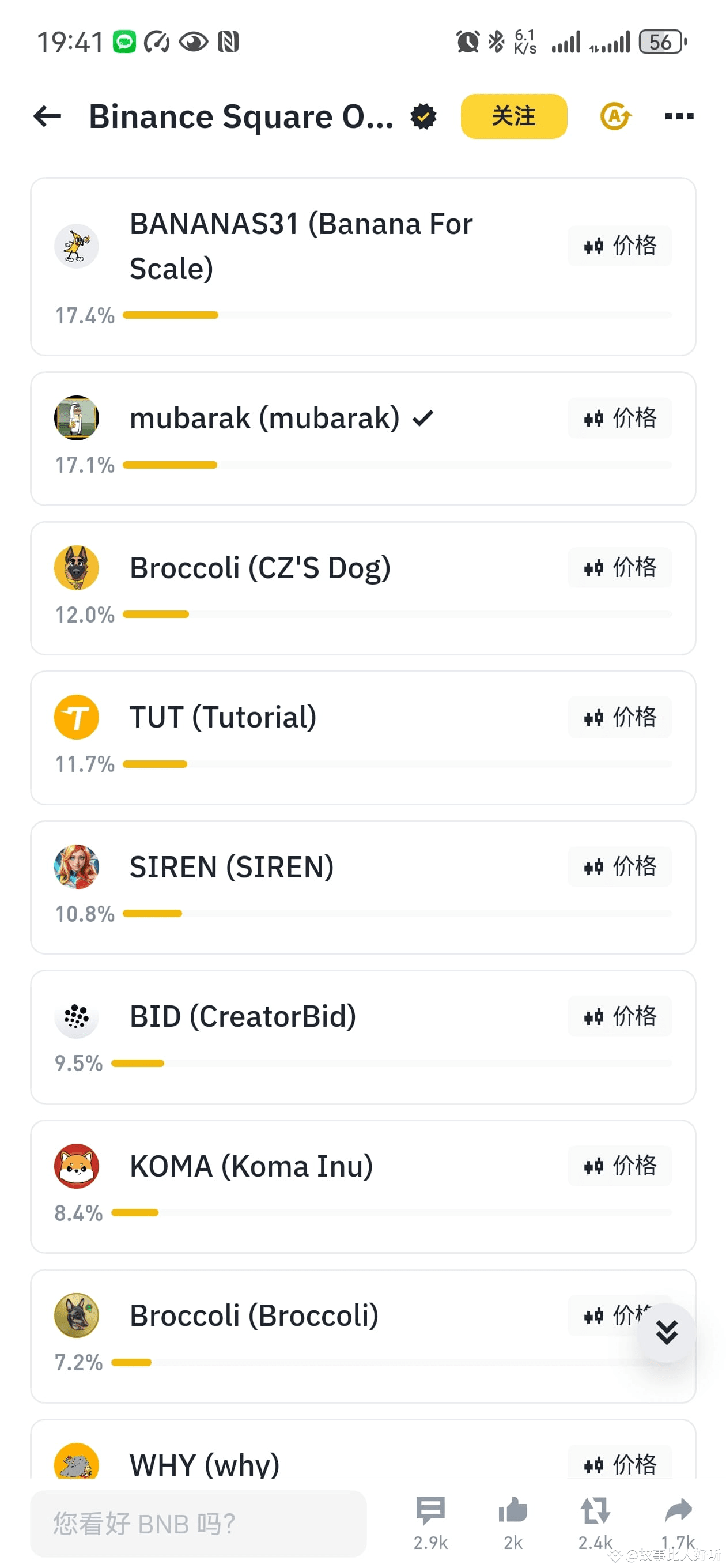Tap the yellow 关注 follow button

(x=513, y=116)
